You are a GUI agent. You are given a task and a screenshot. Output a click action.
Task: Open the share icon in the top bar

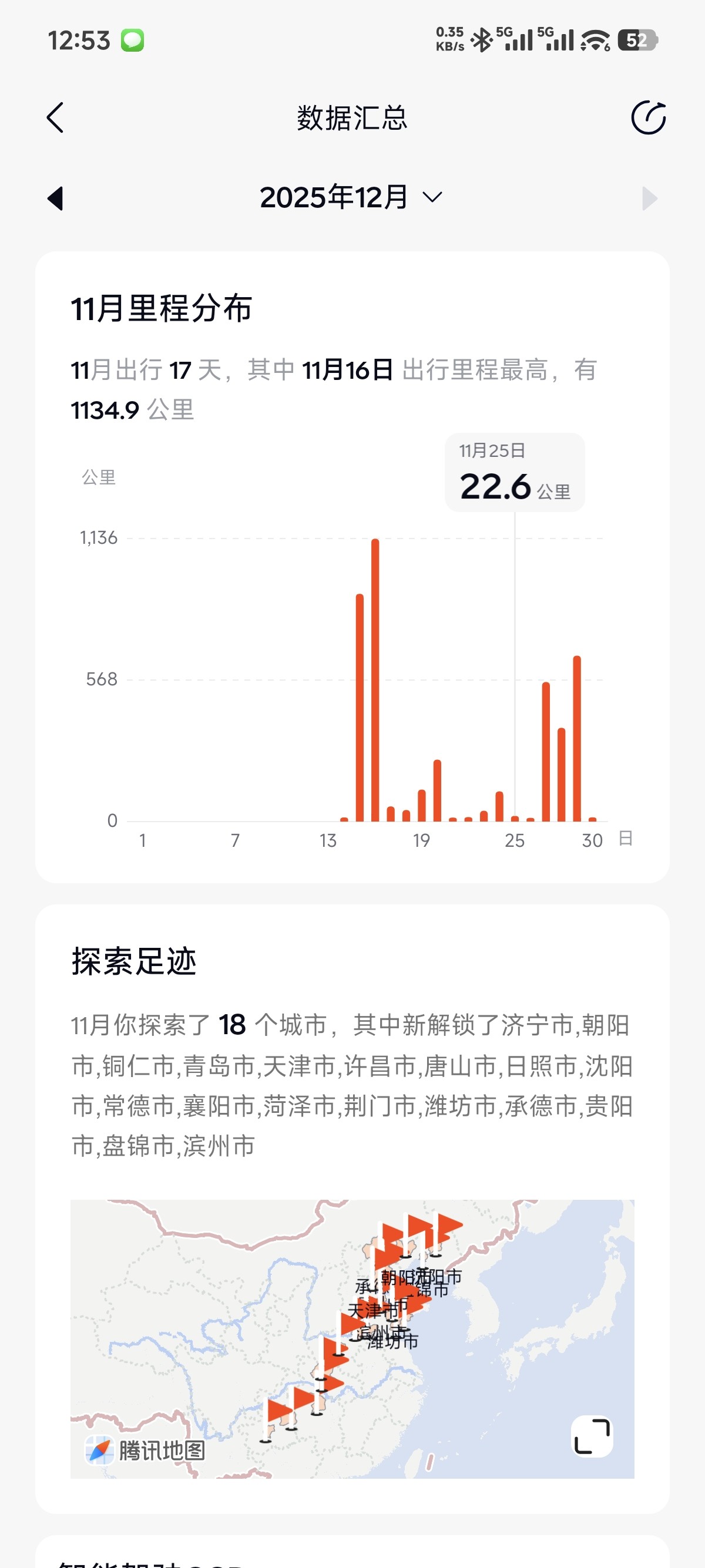(648, 117)
